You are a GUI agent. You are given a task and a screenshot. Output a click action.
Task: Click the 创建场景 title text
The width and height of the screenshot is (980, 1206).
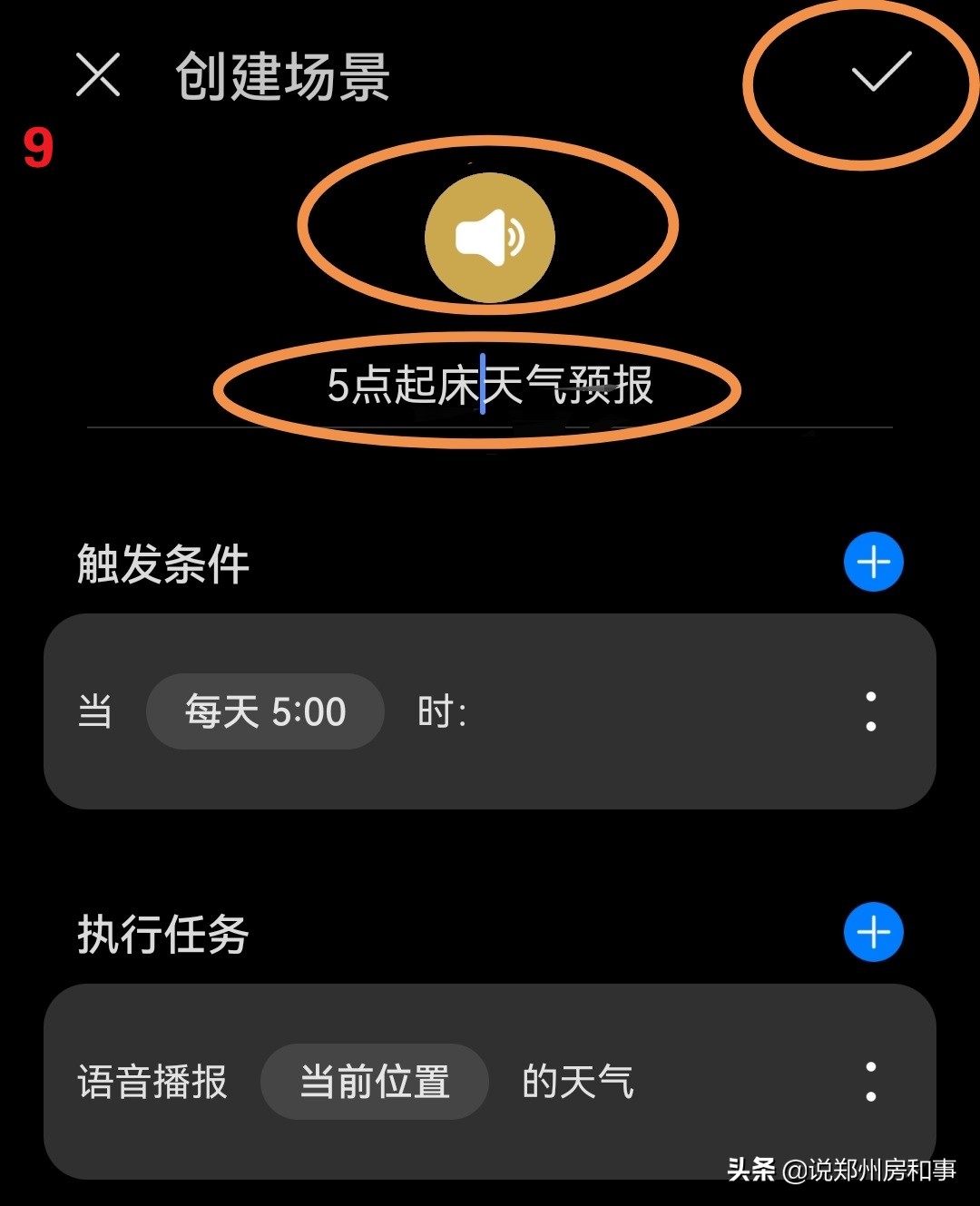(281, 77)
